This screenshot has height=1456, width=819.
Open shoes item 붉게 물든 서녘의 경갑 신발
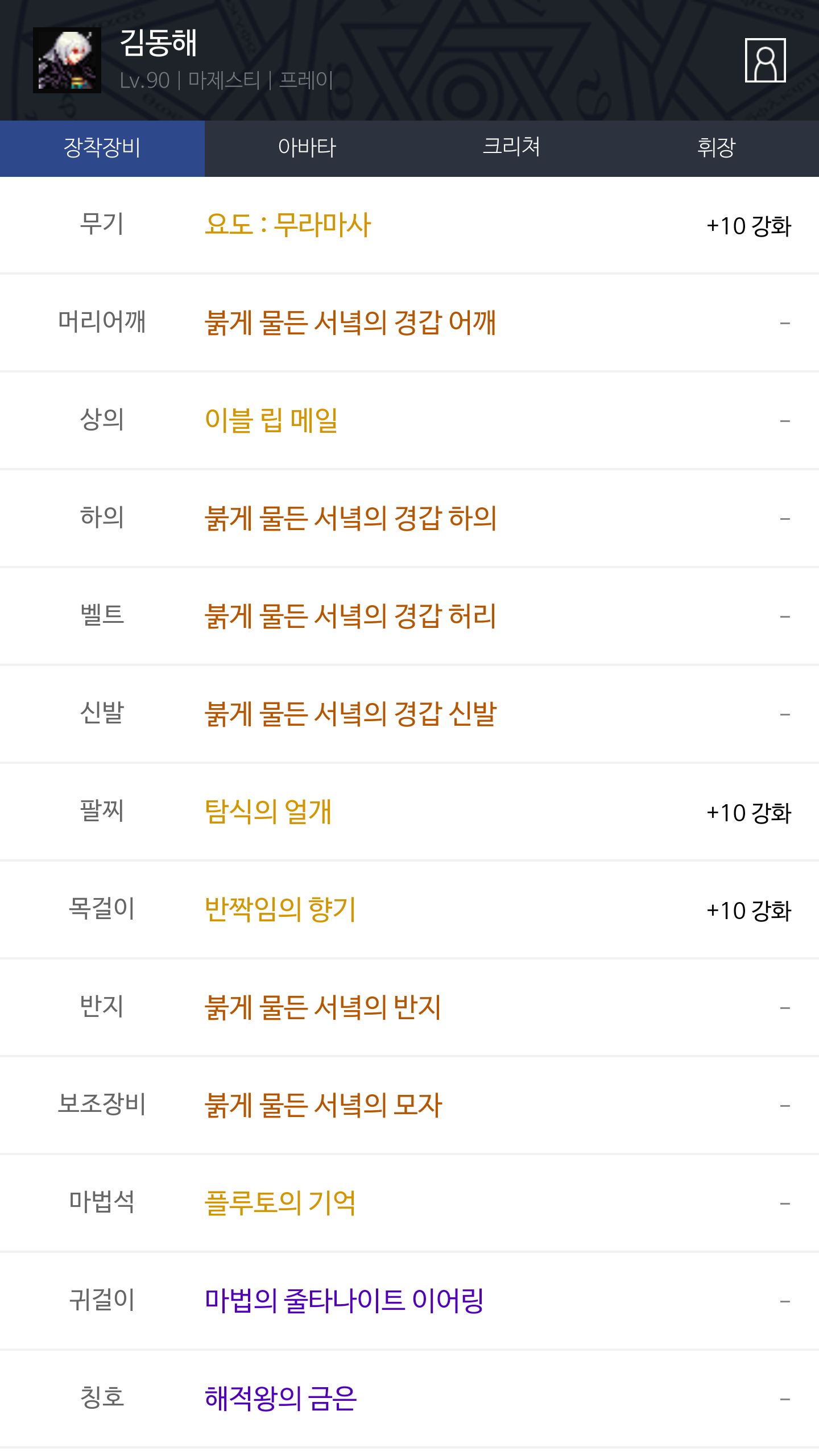coord(350,714)
